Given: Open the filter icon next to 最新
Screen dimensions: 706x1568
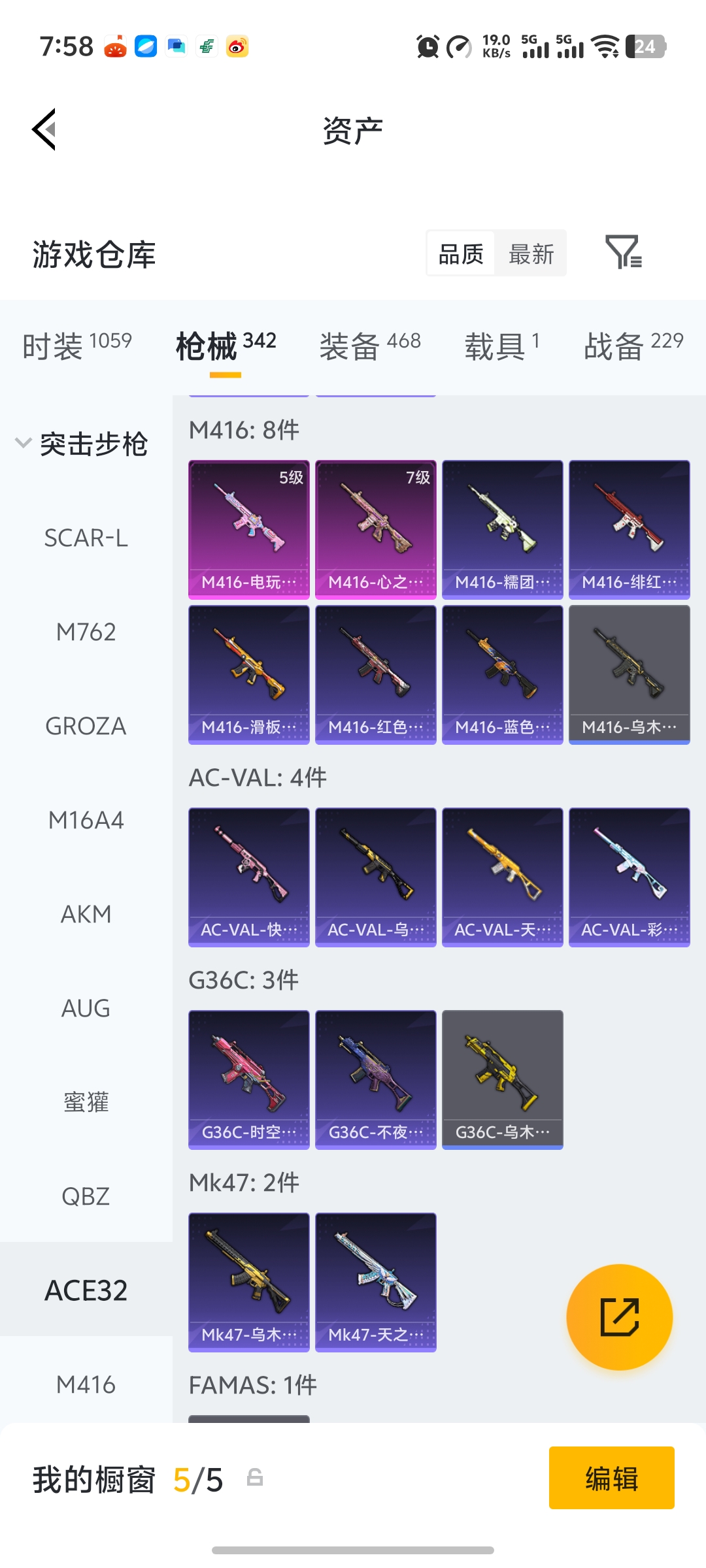Looking at the screenshot, I should pos(623,253).
